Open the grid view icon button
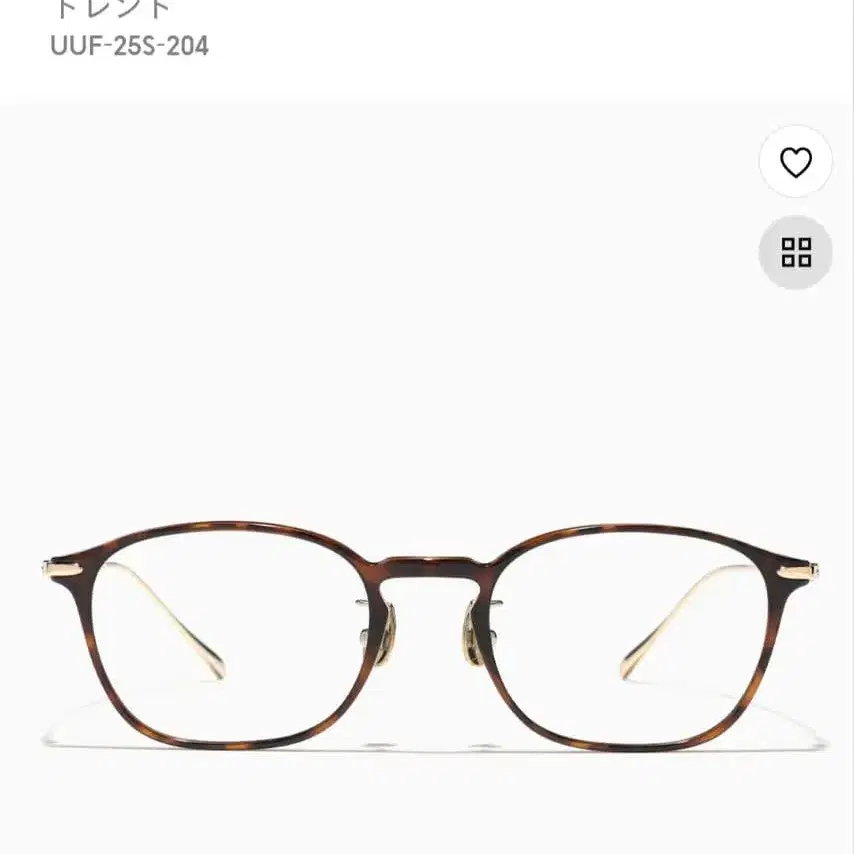Image resolution: width=854 pixels, height=854 pixels. [795, 252]
